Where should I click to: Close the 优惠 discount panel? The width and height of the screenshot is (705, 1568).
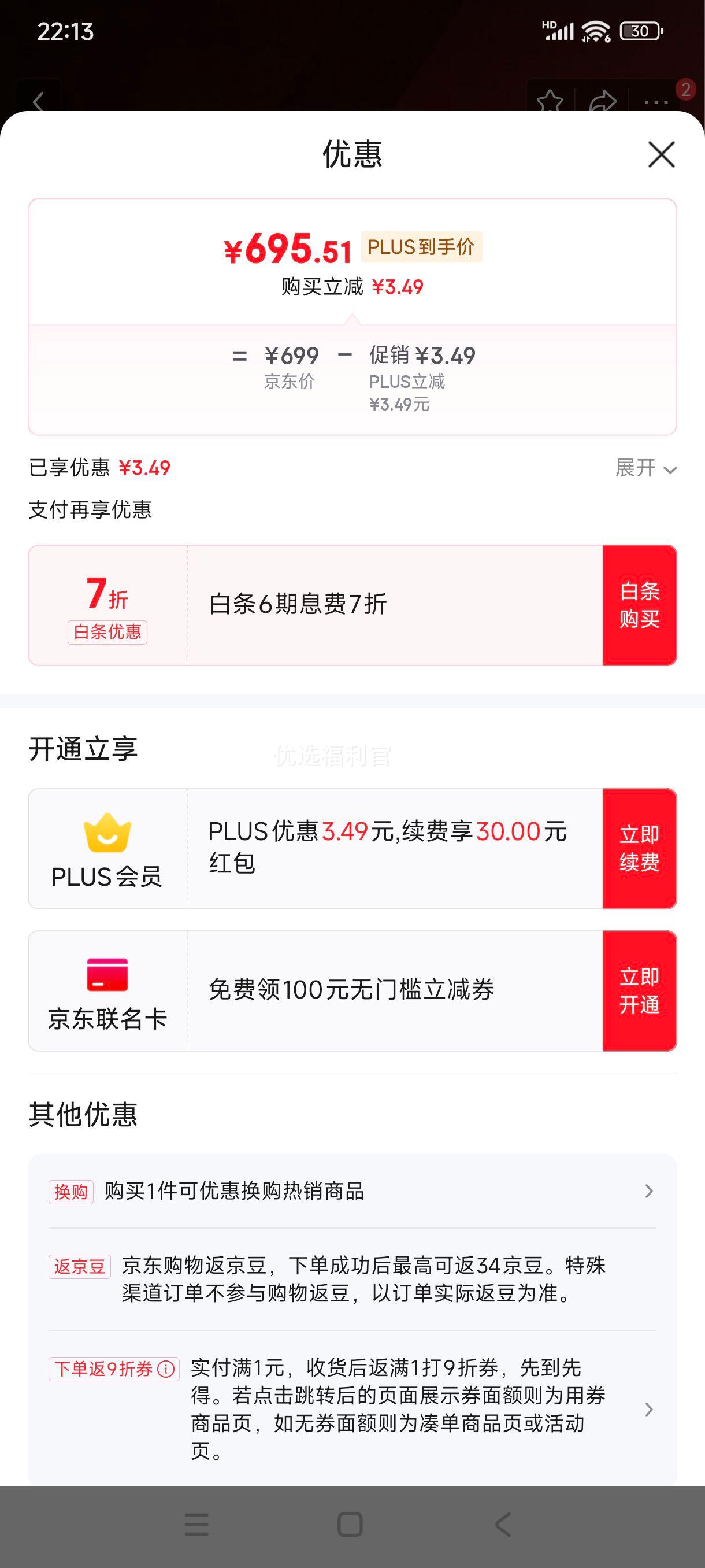(x=661, y=154)
